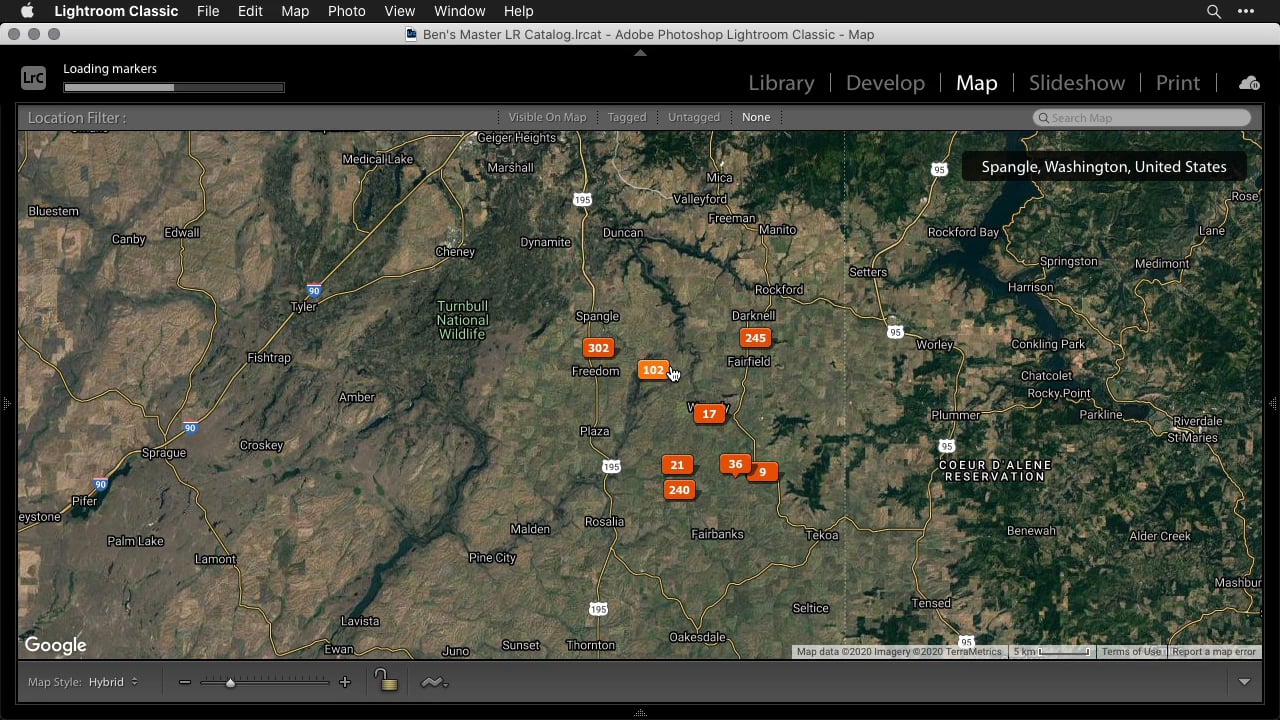
Task: Go to the Slideshow module
Action: tap(1076, 83)
